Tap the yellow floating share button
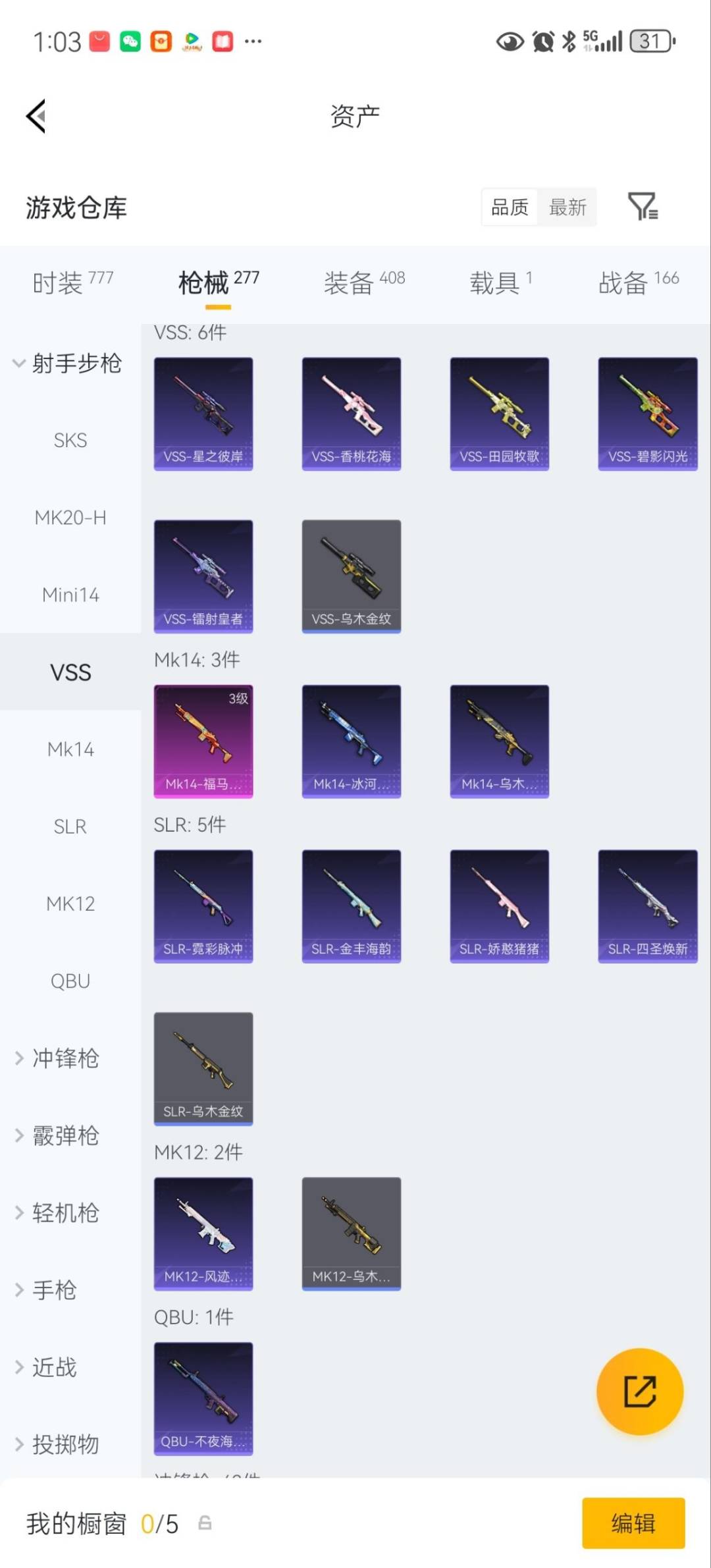711x1568 pixels. pyautogui.click(x=639, y=1392)
